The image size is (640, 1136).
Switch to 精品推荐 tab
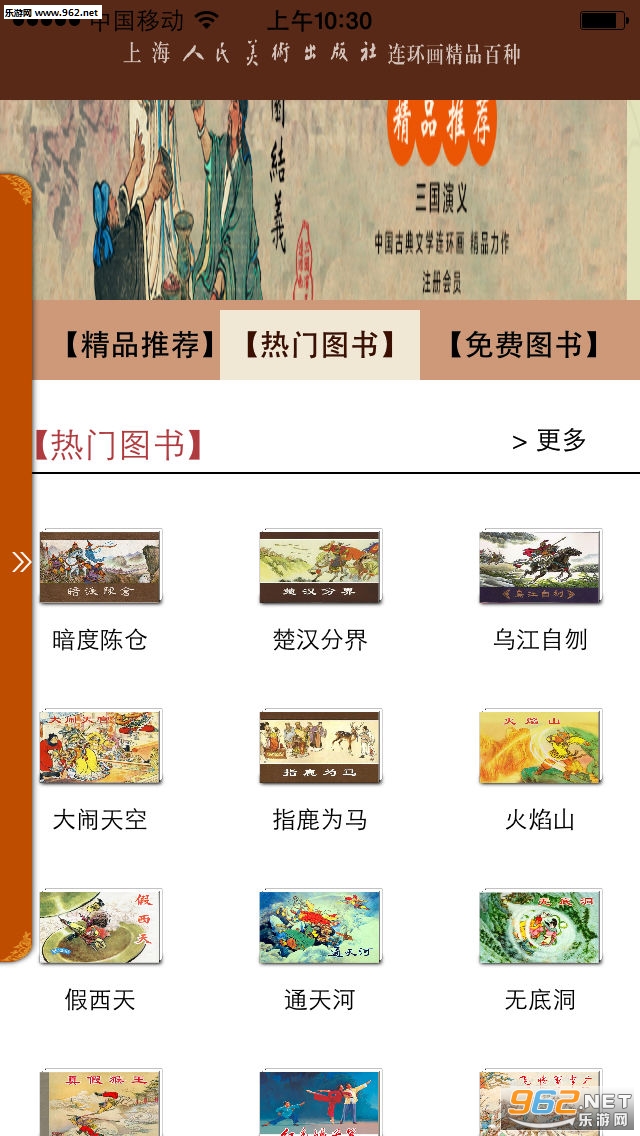click(139, 345)
